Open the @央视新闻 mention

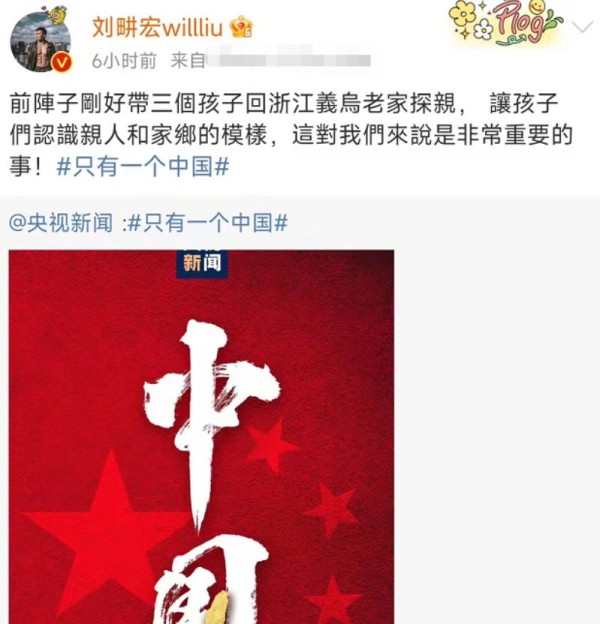[62, 224]
